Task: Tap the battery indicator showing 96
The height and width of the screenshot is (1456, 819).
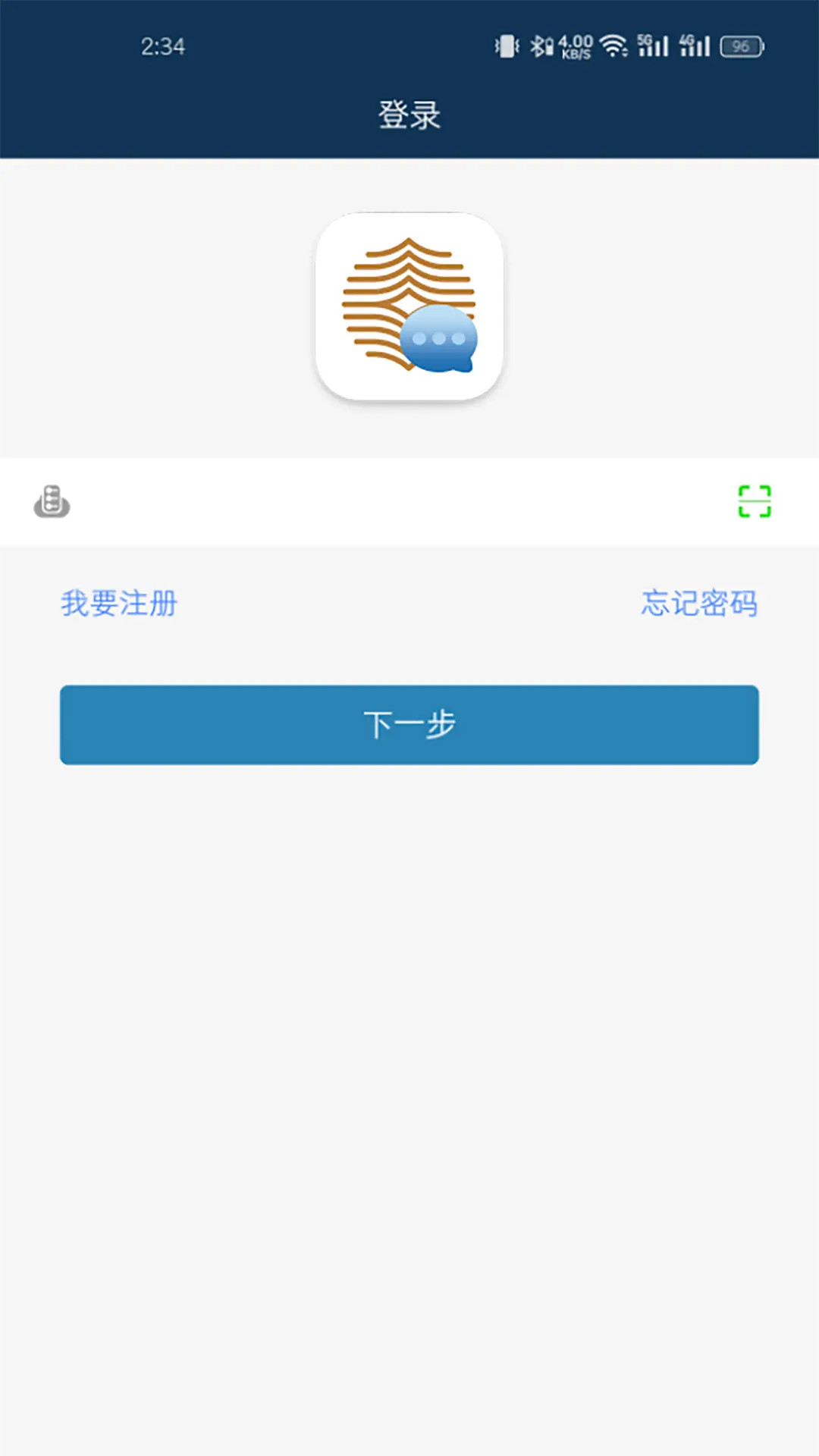Action: click(x=739, y=46)
